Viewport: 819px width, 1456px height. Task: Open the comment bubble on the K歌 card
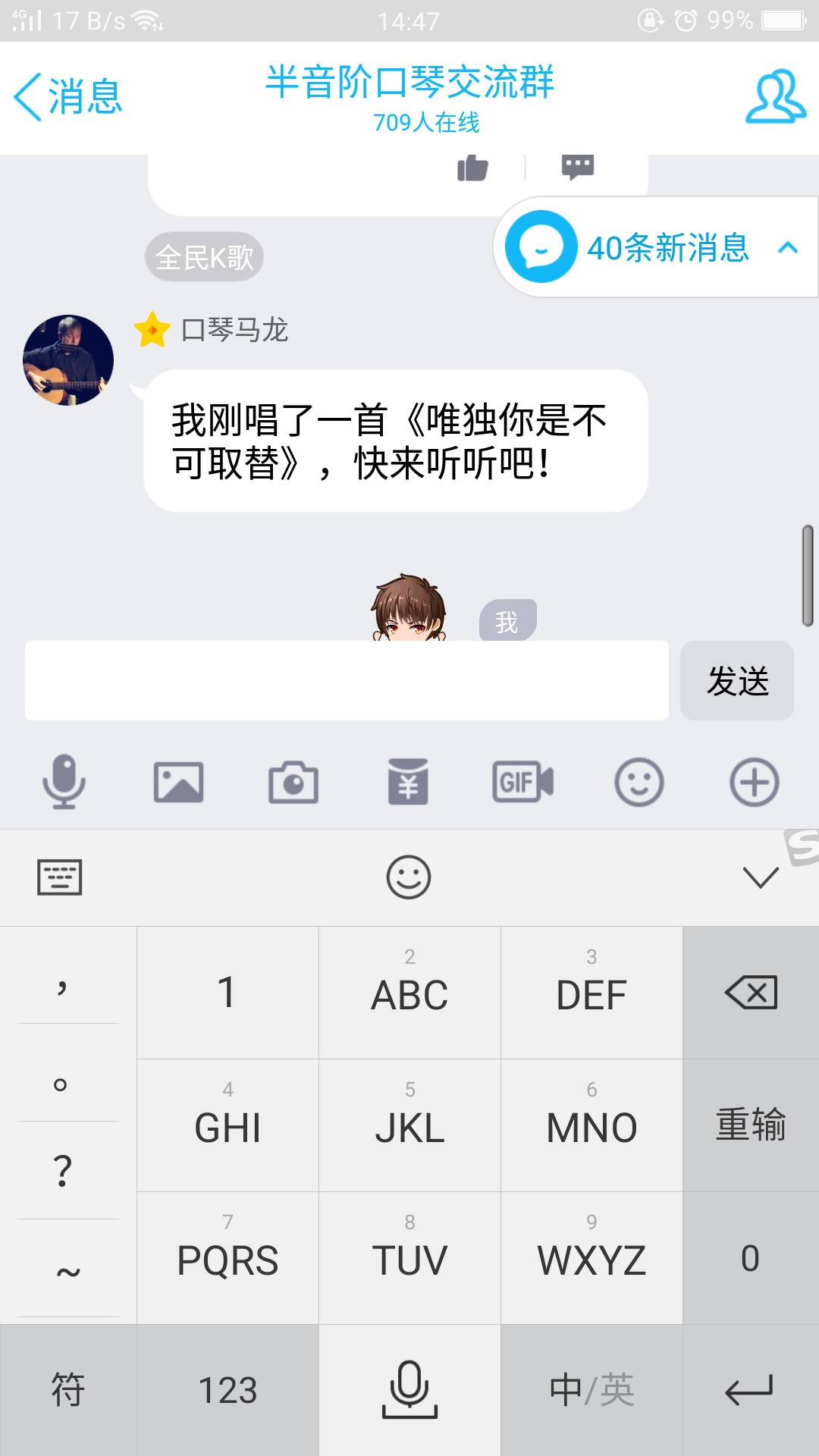pos(578,168)
